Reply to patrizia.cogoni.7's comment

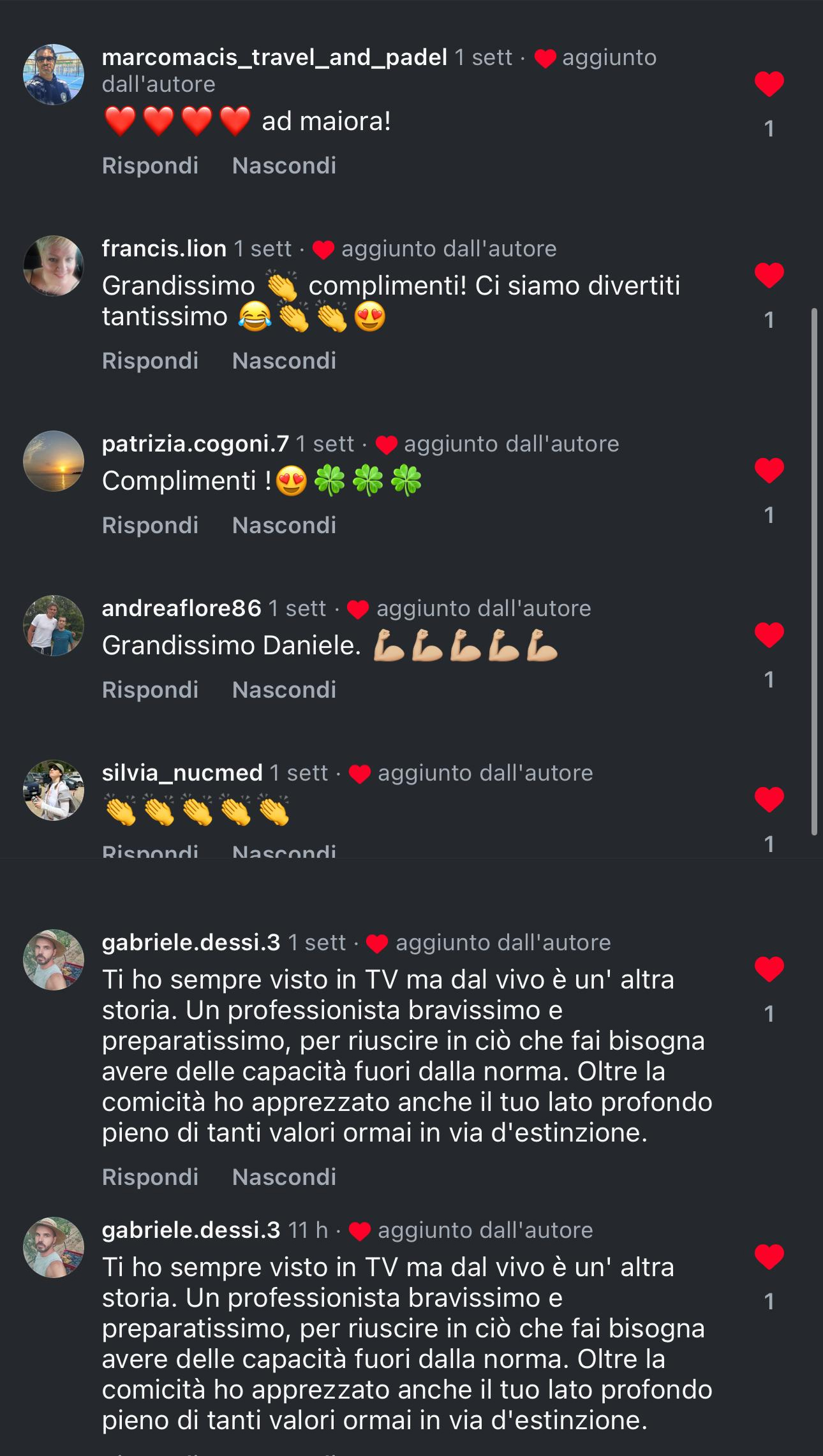150,526
